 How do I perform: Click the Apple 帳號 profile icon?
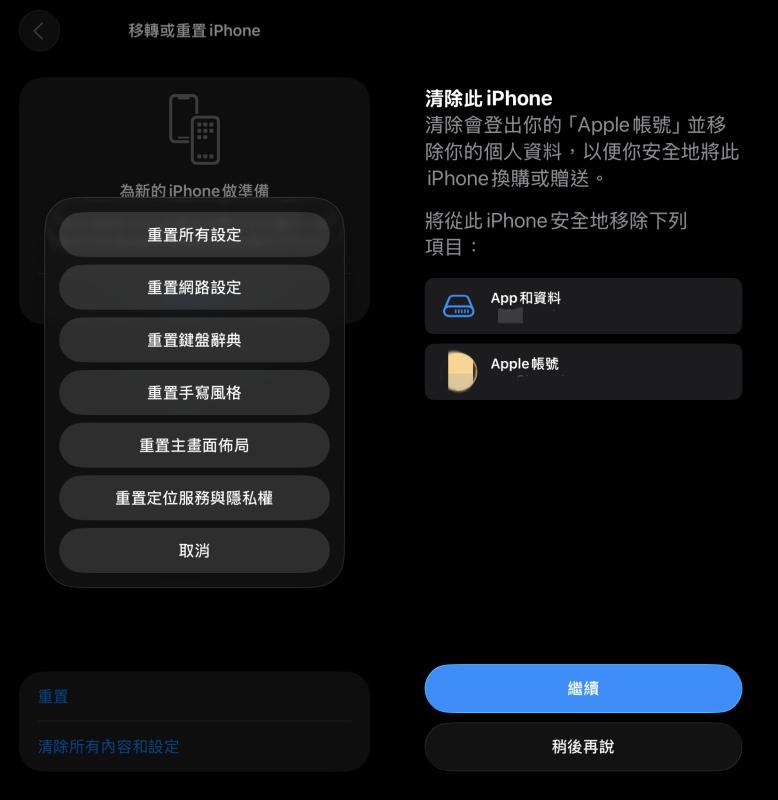[461, 371]
